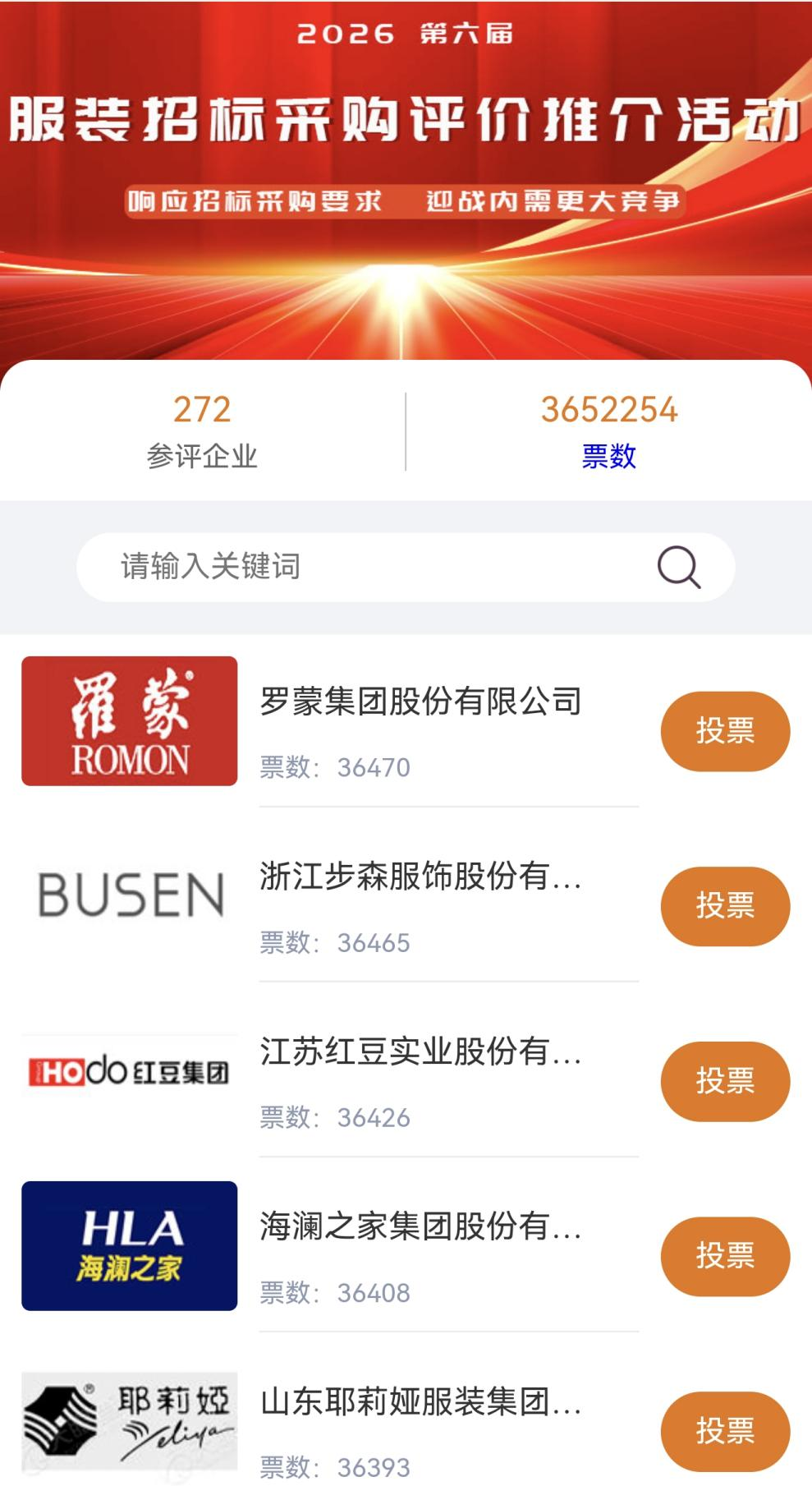Open the 罗蒙集团 company entry
The image size is (812, 1486).
tap(420, 702)
